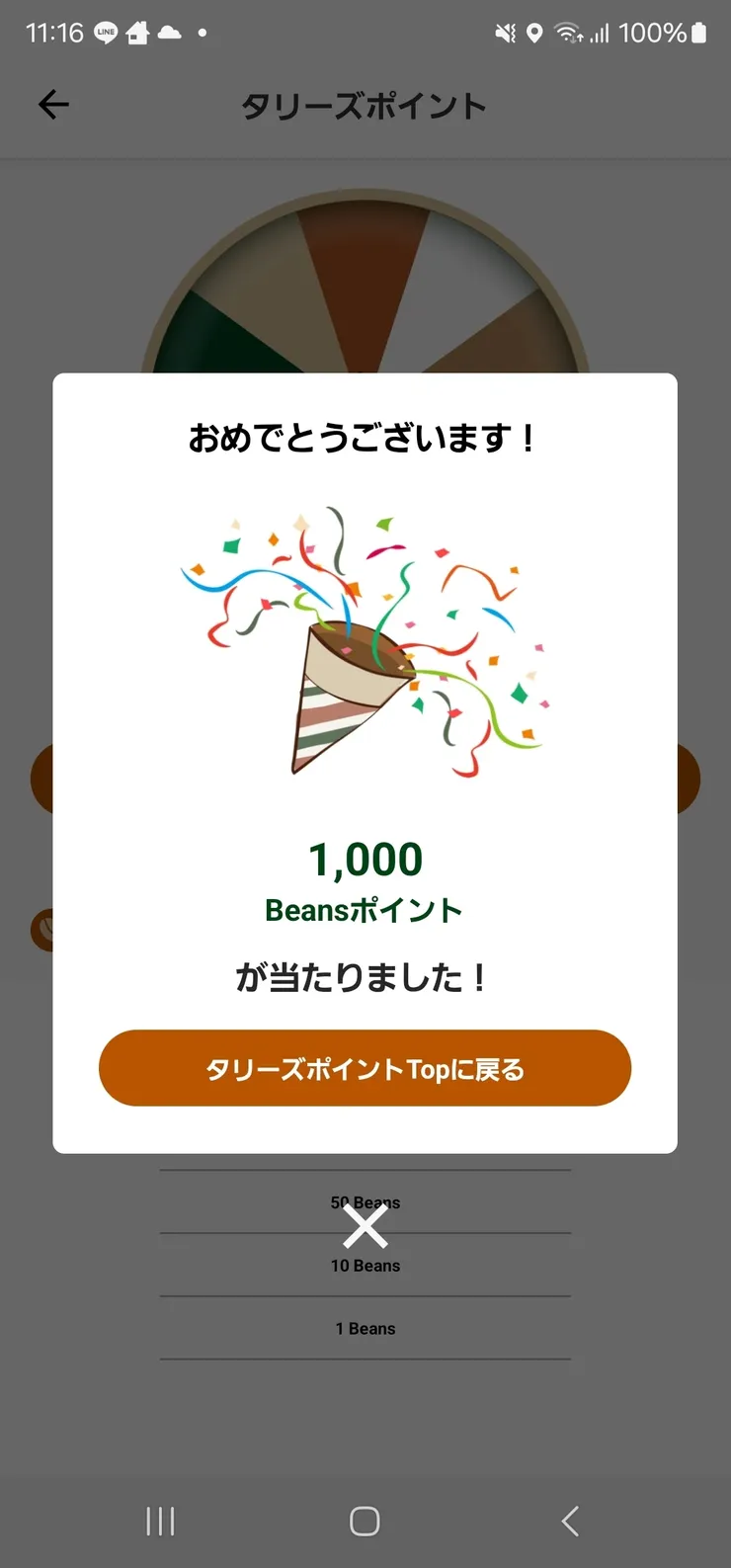Tap the back arrow to leave タリーズポイント
The width and height of the screenshot is (731, 1568).
pos(53,104)
